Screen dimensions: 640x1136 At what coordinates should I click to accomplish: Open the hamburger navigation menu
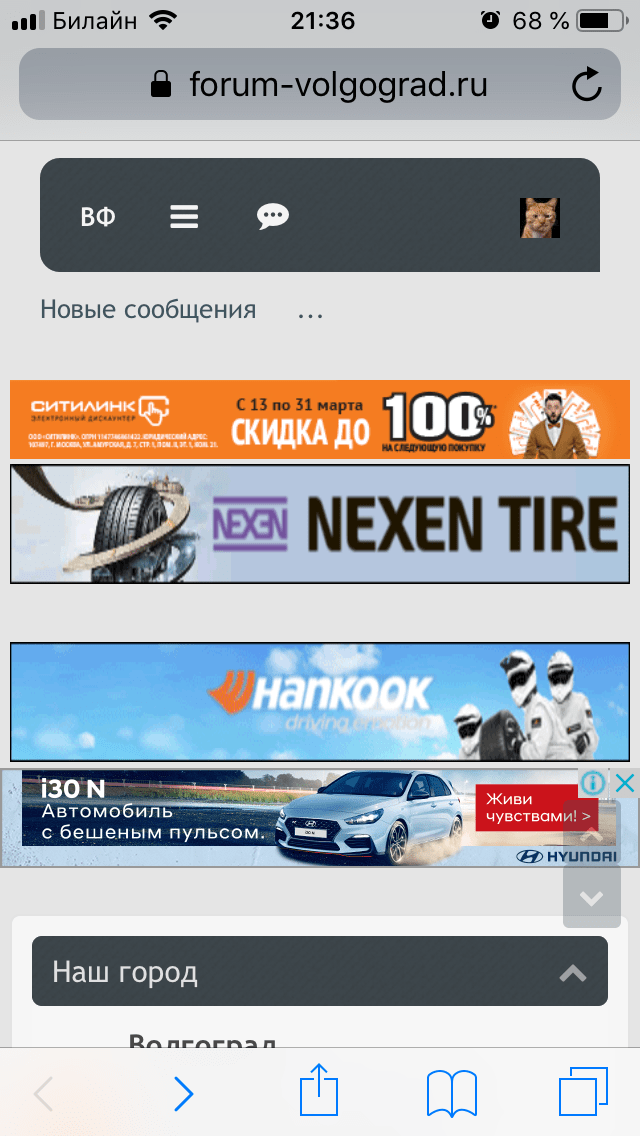point(184,217)
